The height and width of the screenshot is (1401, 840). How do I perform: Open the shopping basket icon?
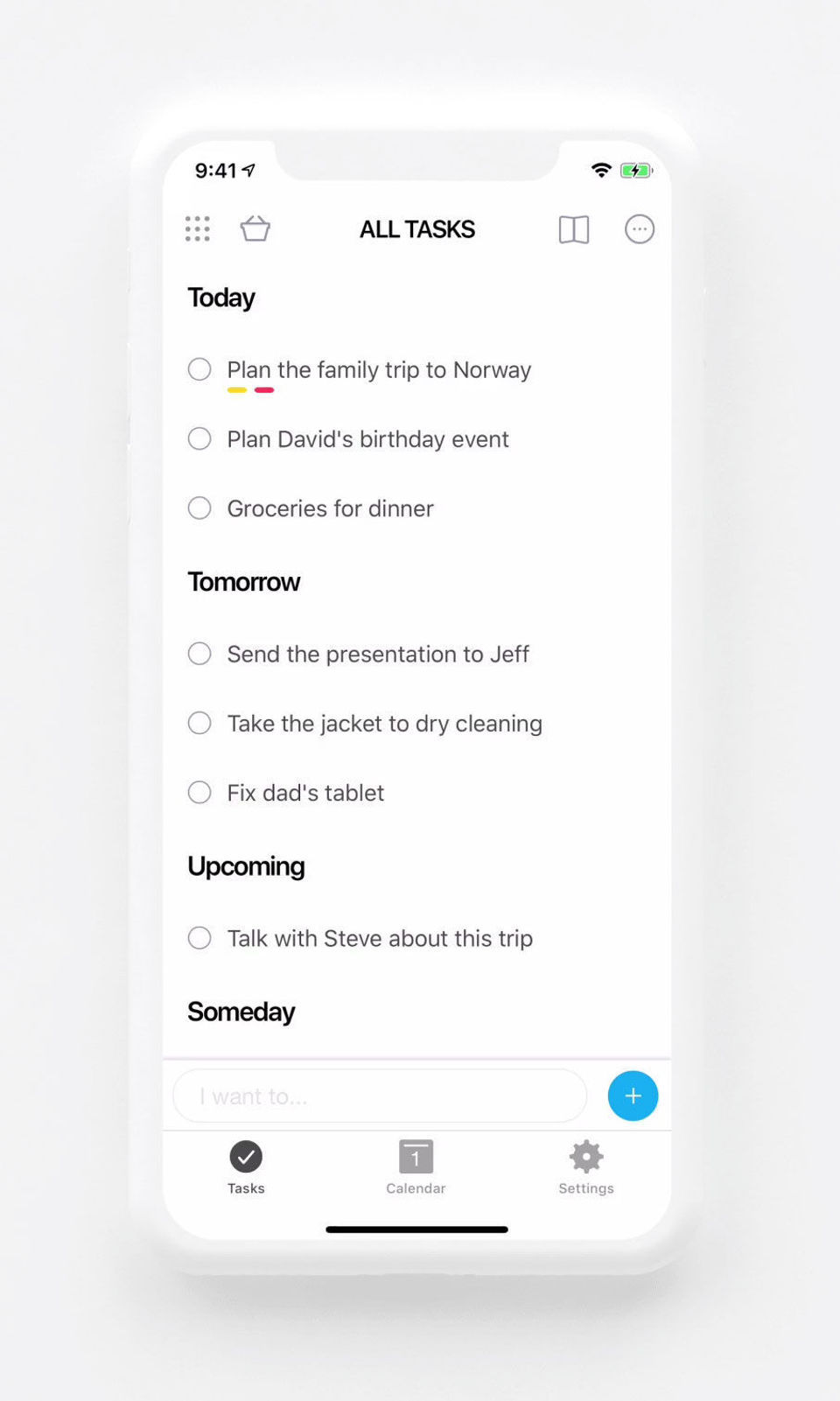[255, 229]
